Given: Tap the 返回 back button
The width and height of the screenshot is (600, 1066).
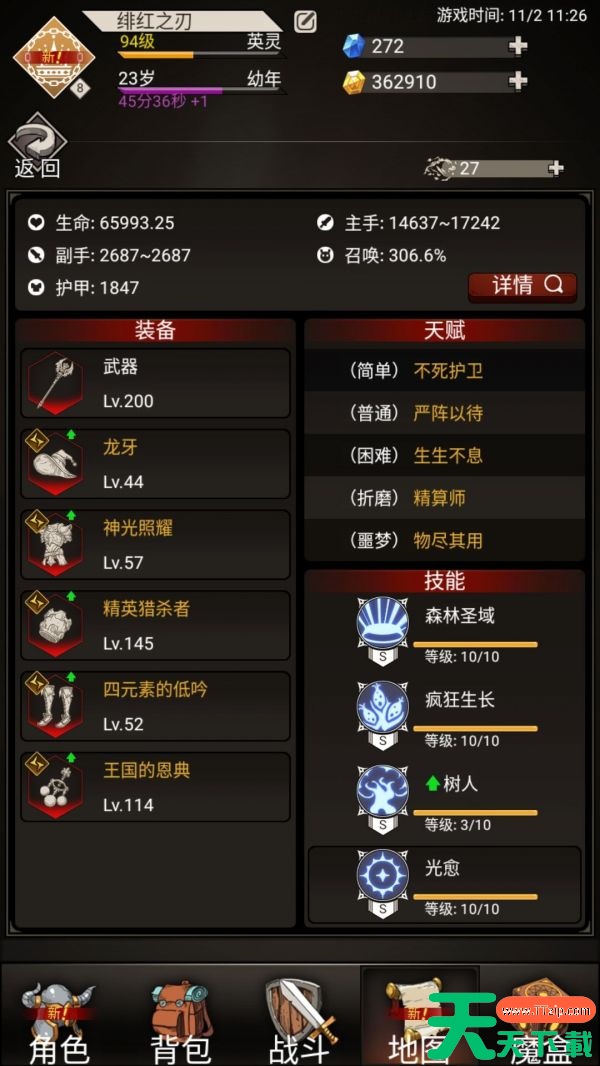Looking at the screenshot, I should pyautogui.click(x=37, y=150).
